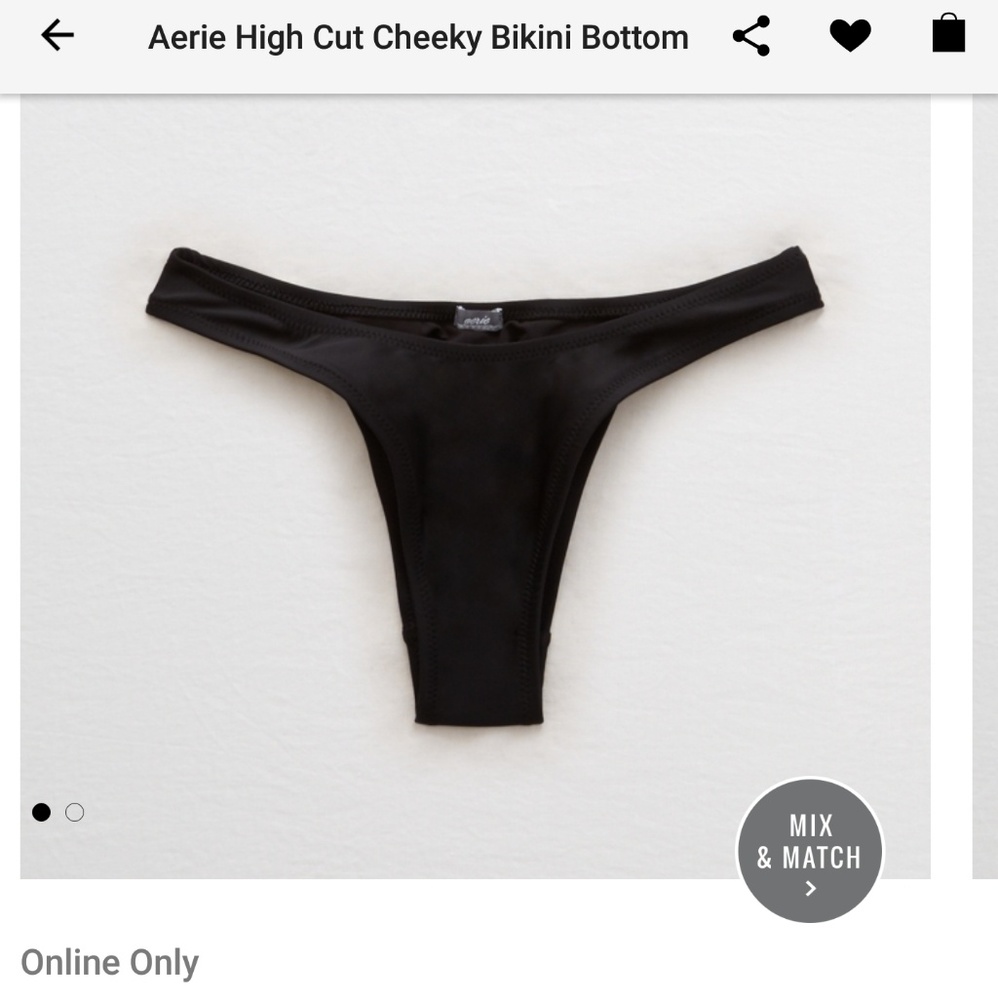Tap the product title in the header
998x1000 pixels.
click(x=418, y=36)
